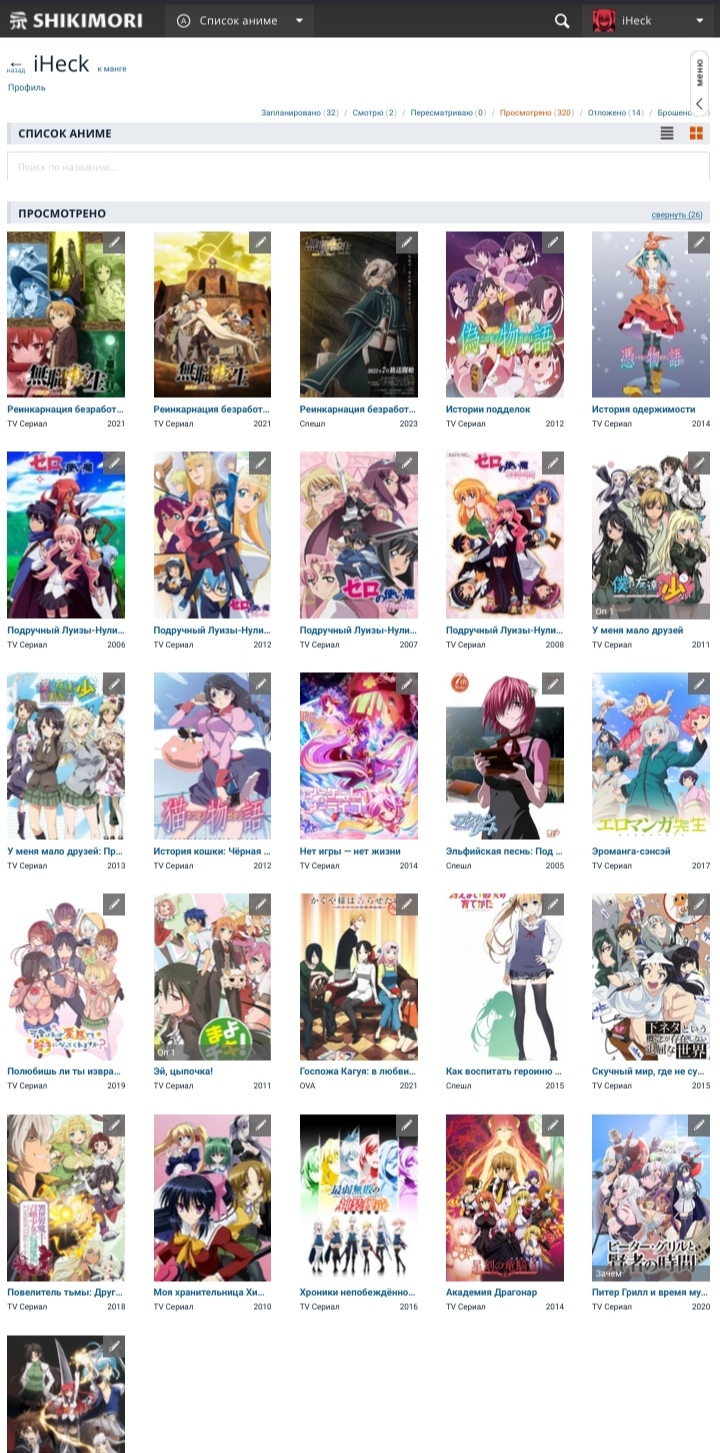The width and height of the screenshot is (720, 1453).
Task: Go back with the назад arrow
Action: pos(16,66)
